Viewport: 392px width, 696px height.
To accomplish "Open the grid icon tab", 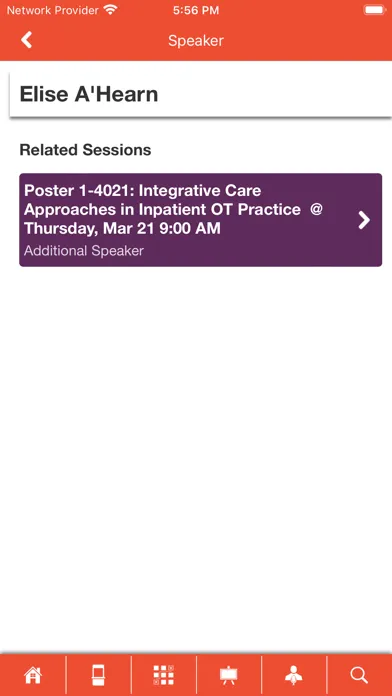I will click(x=163, y=675).
